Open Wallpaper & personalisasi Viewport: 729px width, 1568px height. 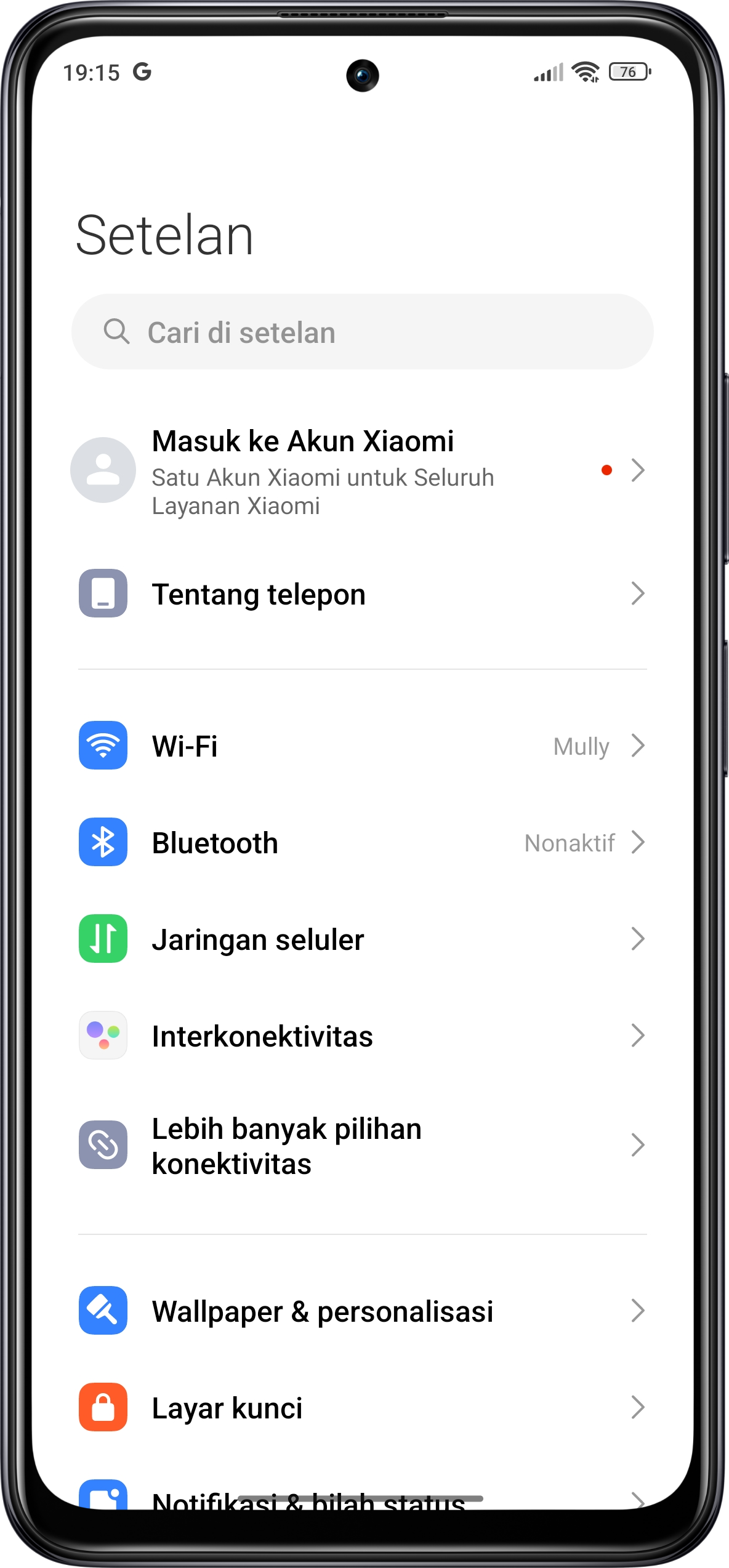coord(362,1311)
